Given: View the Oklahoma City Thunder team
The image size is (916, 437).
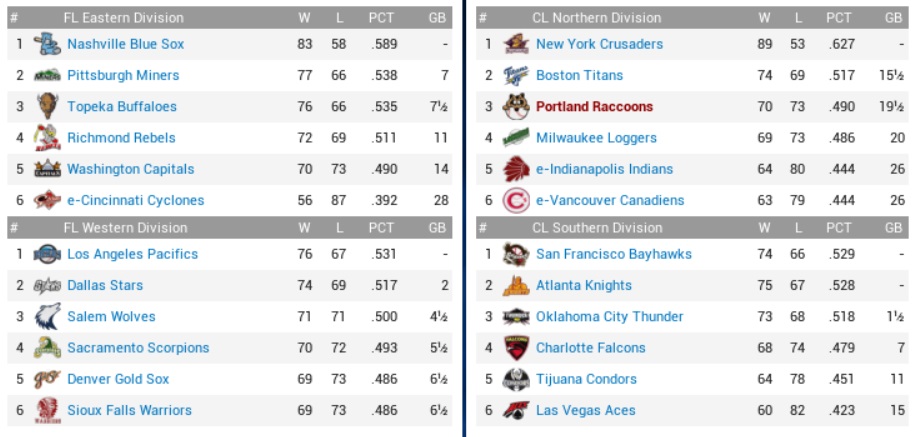Looking at the screenshot, I should (x=609, y=316).
